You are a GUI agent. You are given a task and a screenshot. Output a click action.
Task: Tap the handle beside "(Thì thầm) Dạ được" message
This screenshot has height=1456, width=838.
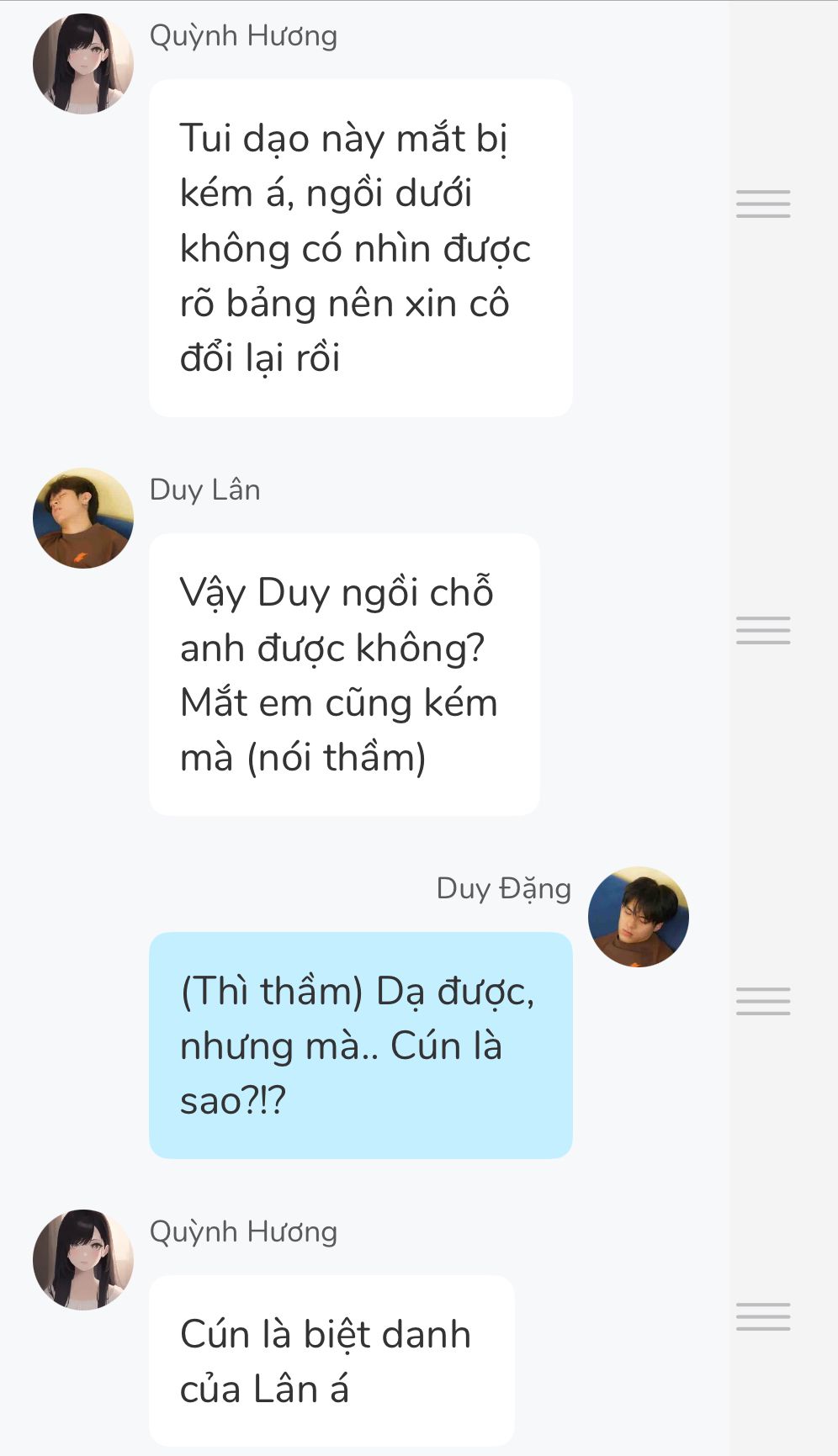[x=762, y=1001]
